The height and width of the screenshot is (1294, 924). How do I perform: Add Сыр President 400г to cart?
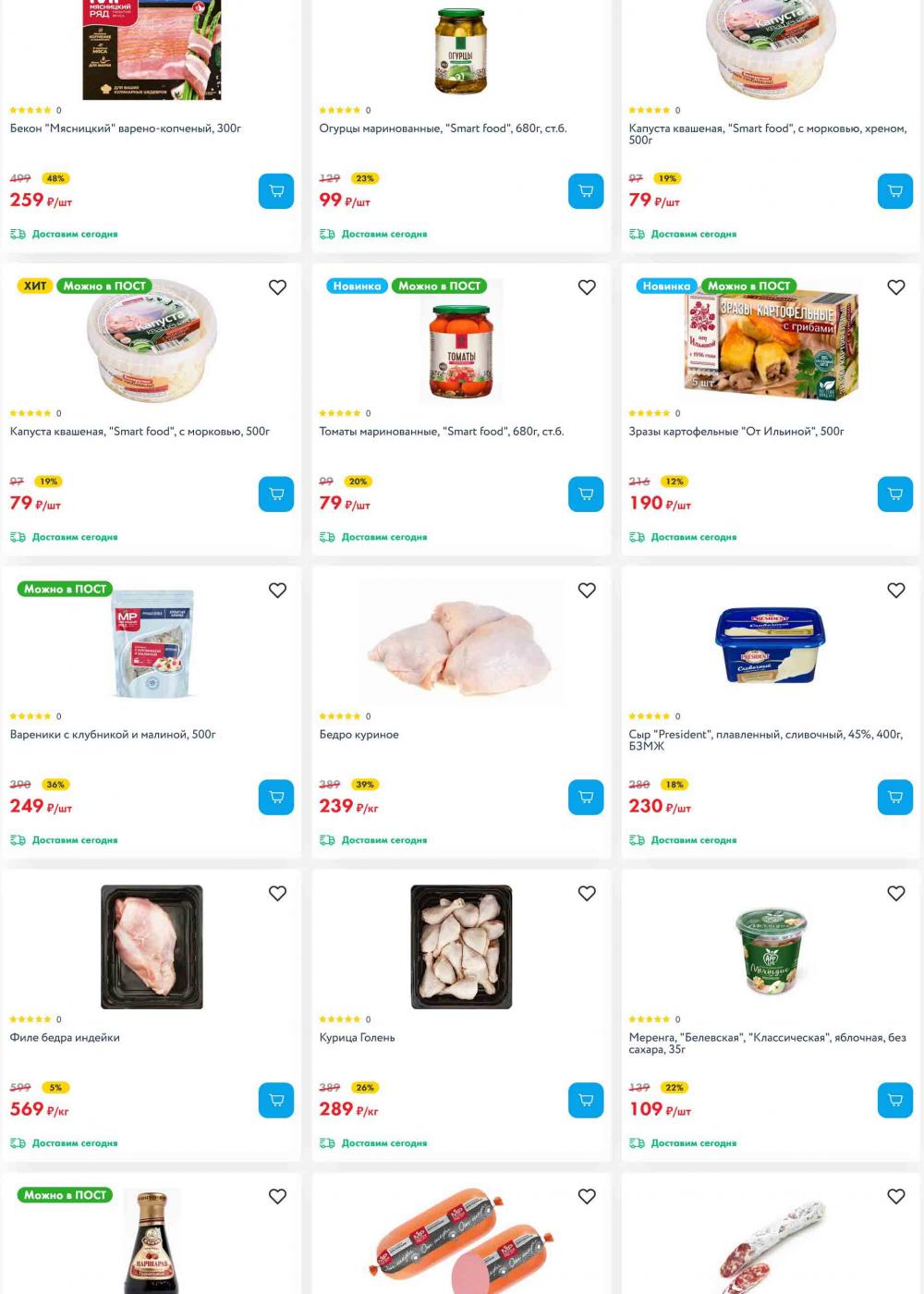point(894,798)
